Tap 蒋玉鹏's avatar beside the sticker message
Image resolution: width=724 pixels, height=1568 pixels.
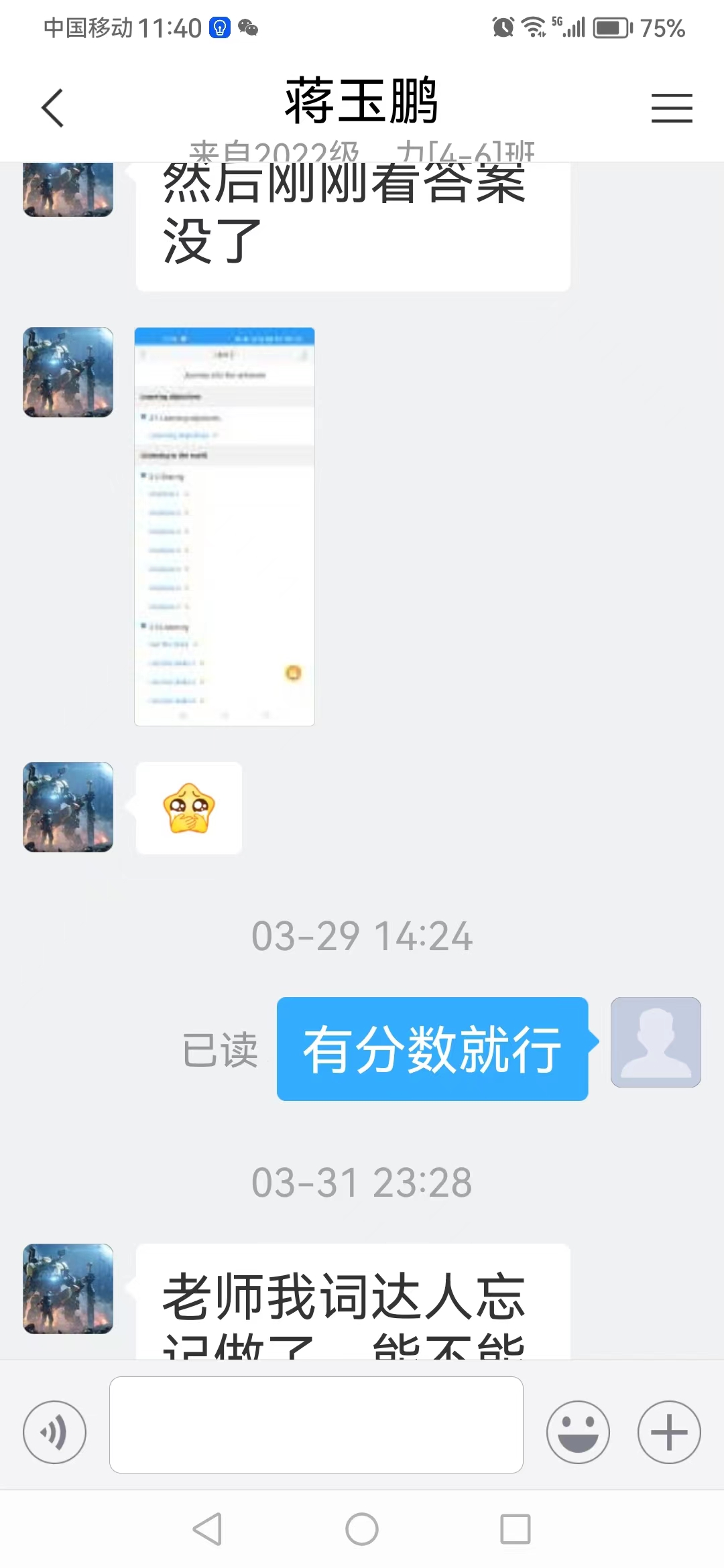pyautogui.click(x=68, y=807)
